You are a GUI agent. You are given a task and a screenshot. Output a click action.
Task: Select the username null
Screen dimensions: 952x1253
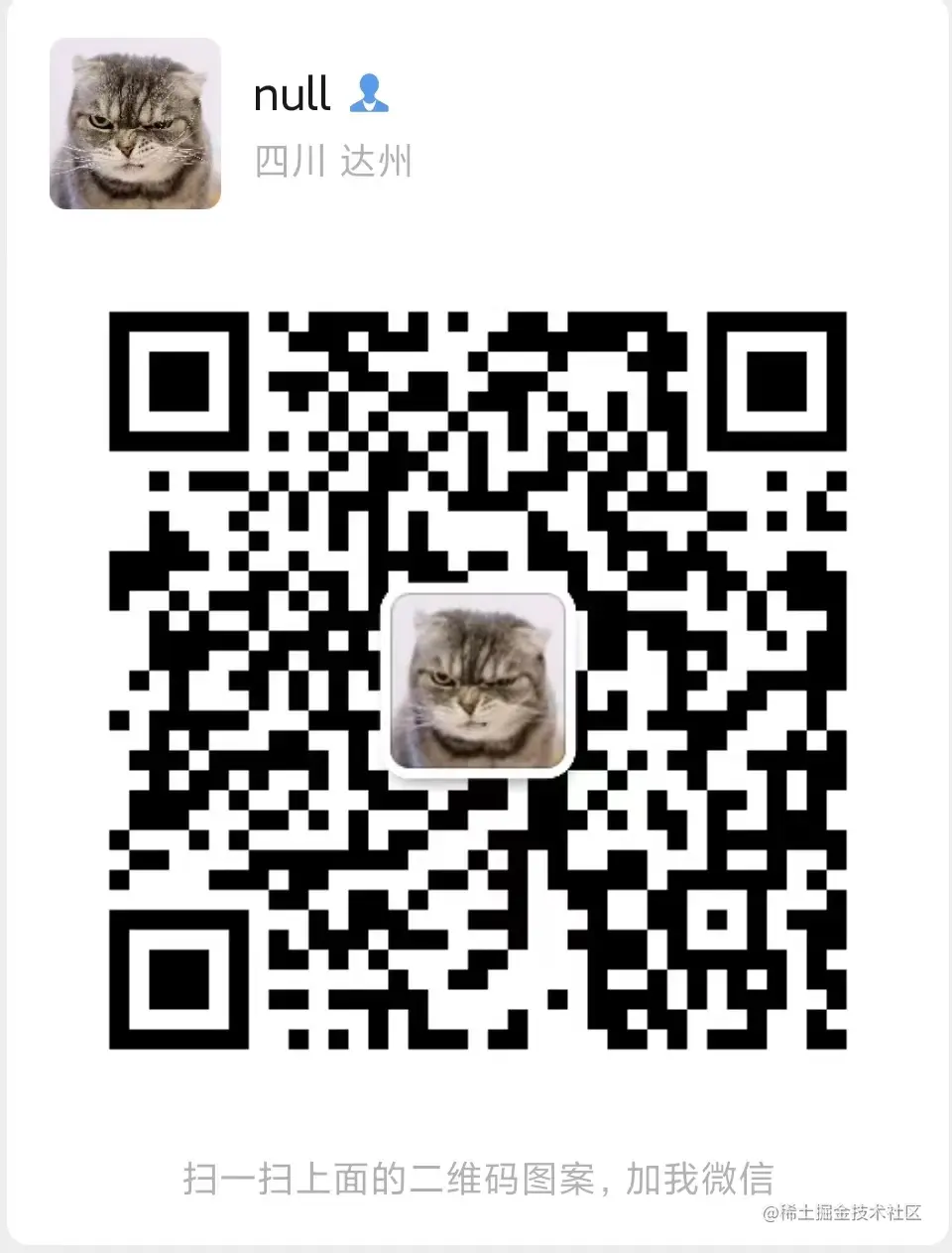tap(293, 93)
